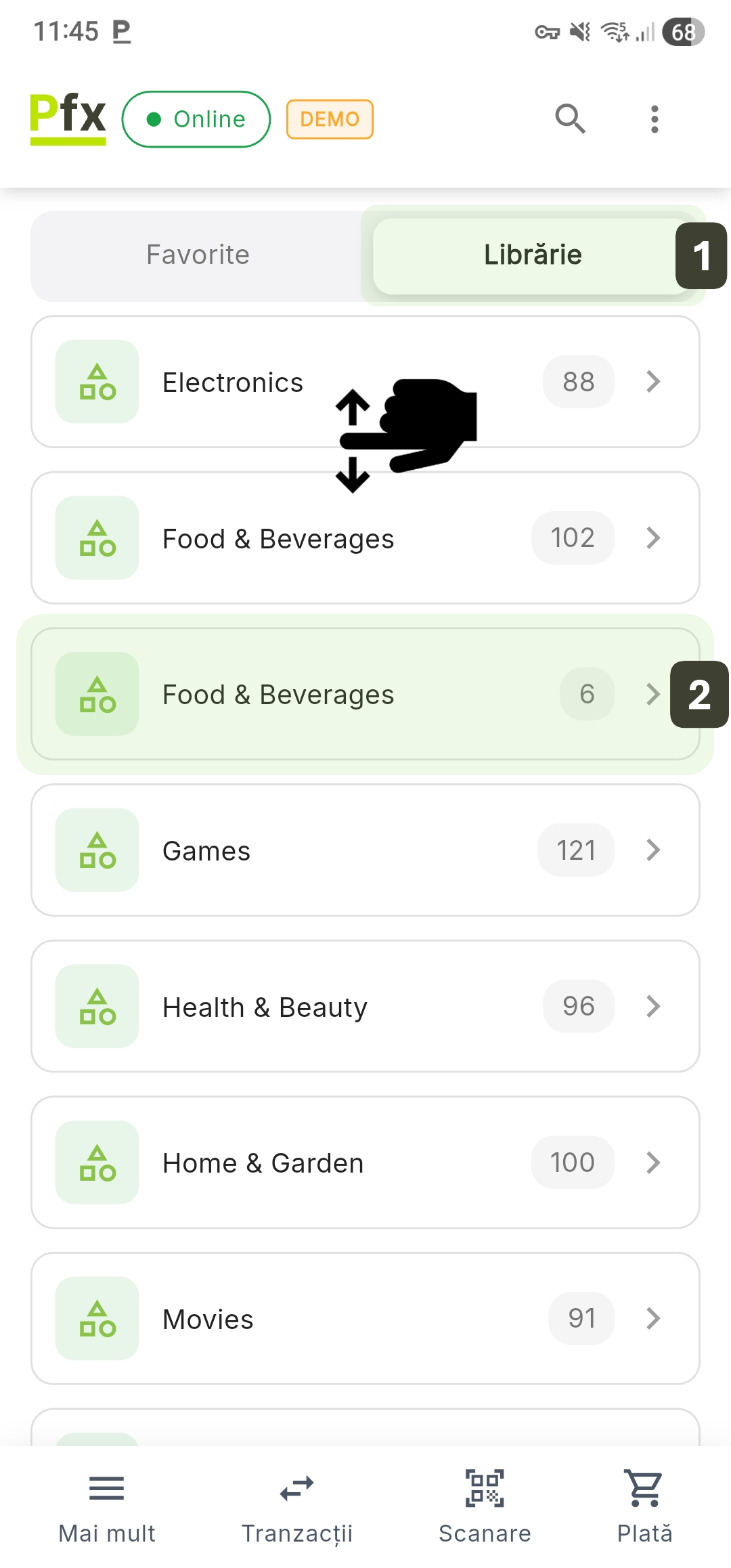Open Food & Beverages with 102 items

pyautogui.click(x=365, y=538)
